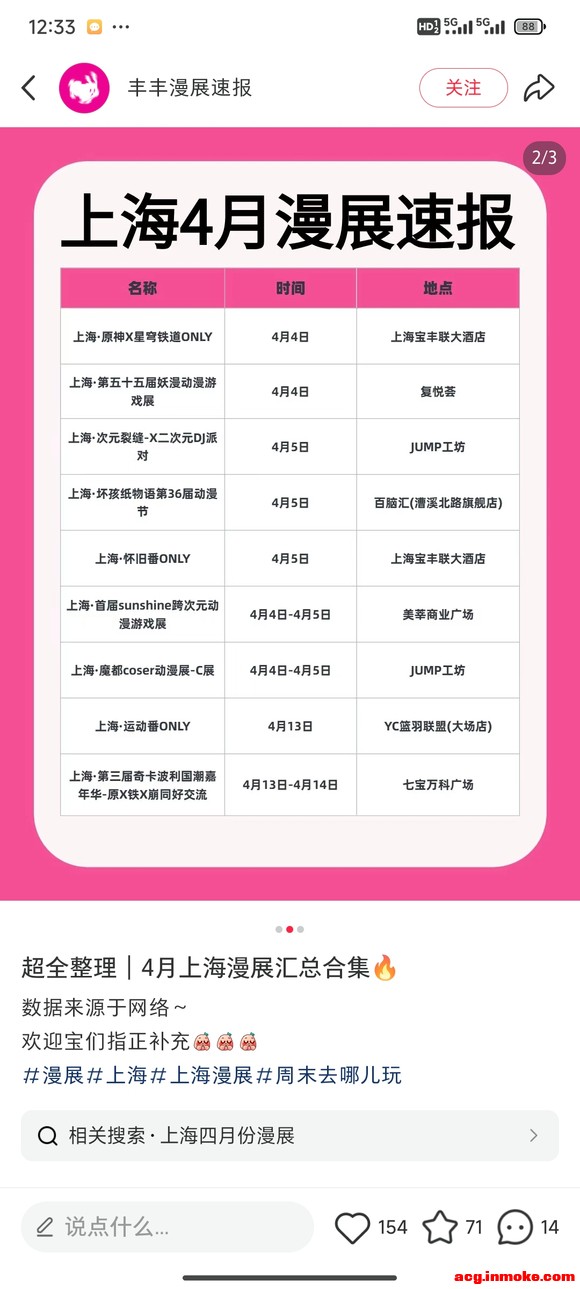580x1289 pixels.
Task: Share this post
Action: (x=539, y=88)
